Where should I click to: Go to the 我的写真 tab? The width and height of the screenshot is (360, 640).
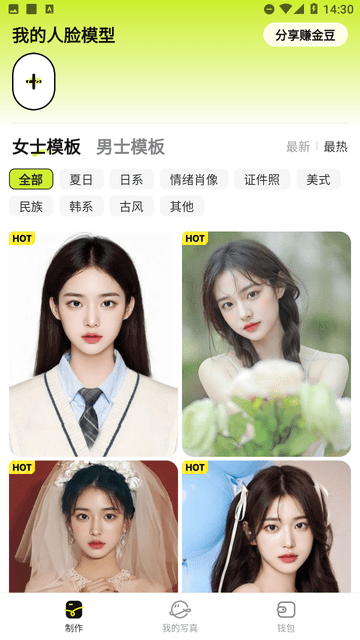tap(180, 616)
